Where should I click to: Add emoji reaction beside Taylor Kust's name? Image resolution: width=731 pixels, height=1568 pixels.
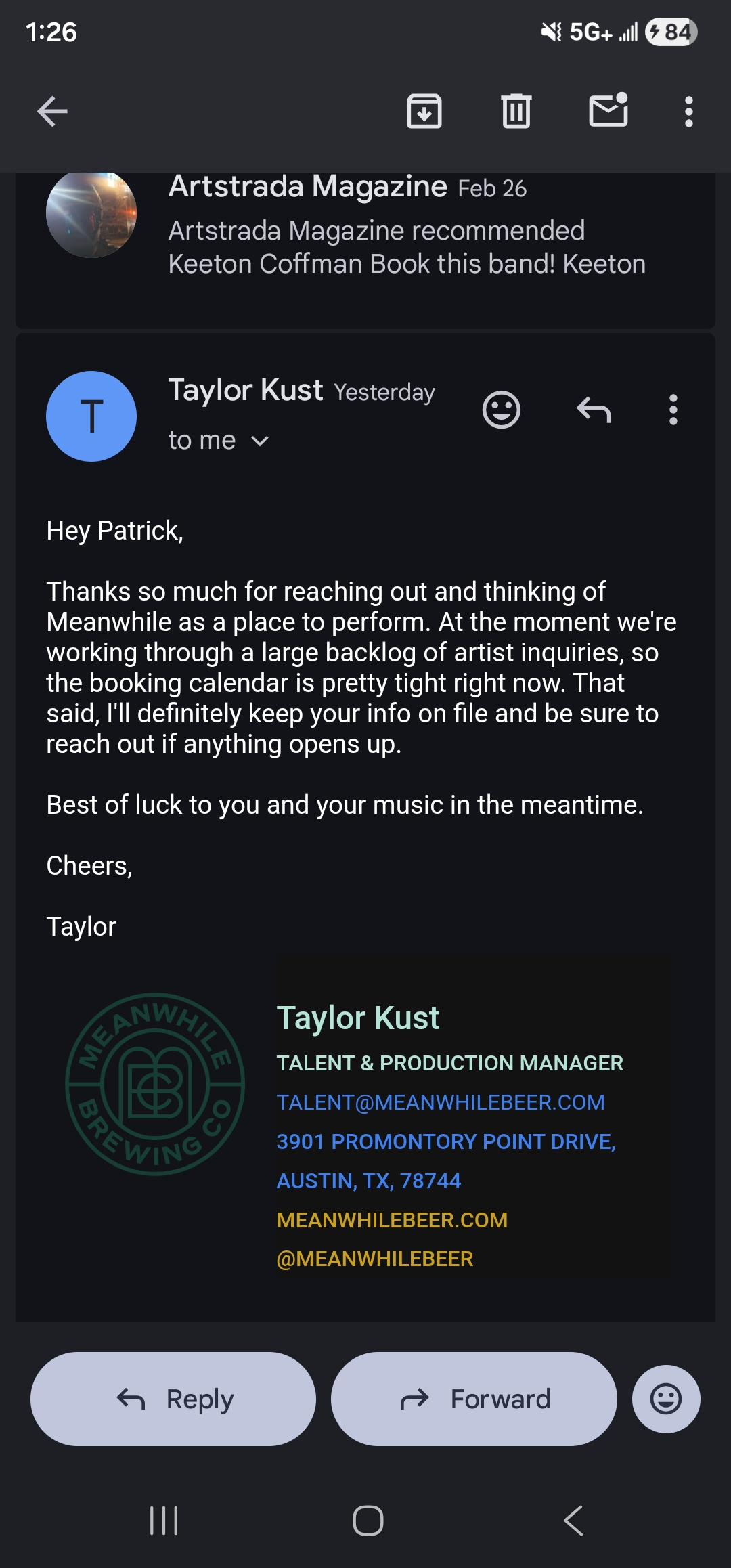(x=502, y=410)
